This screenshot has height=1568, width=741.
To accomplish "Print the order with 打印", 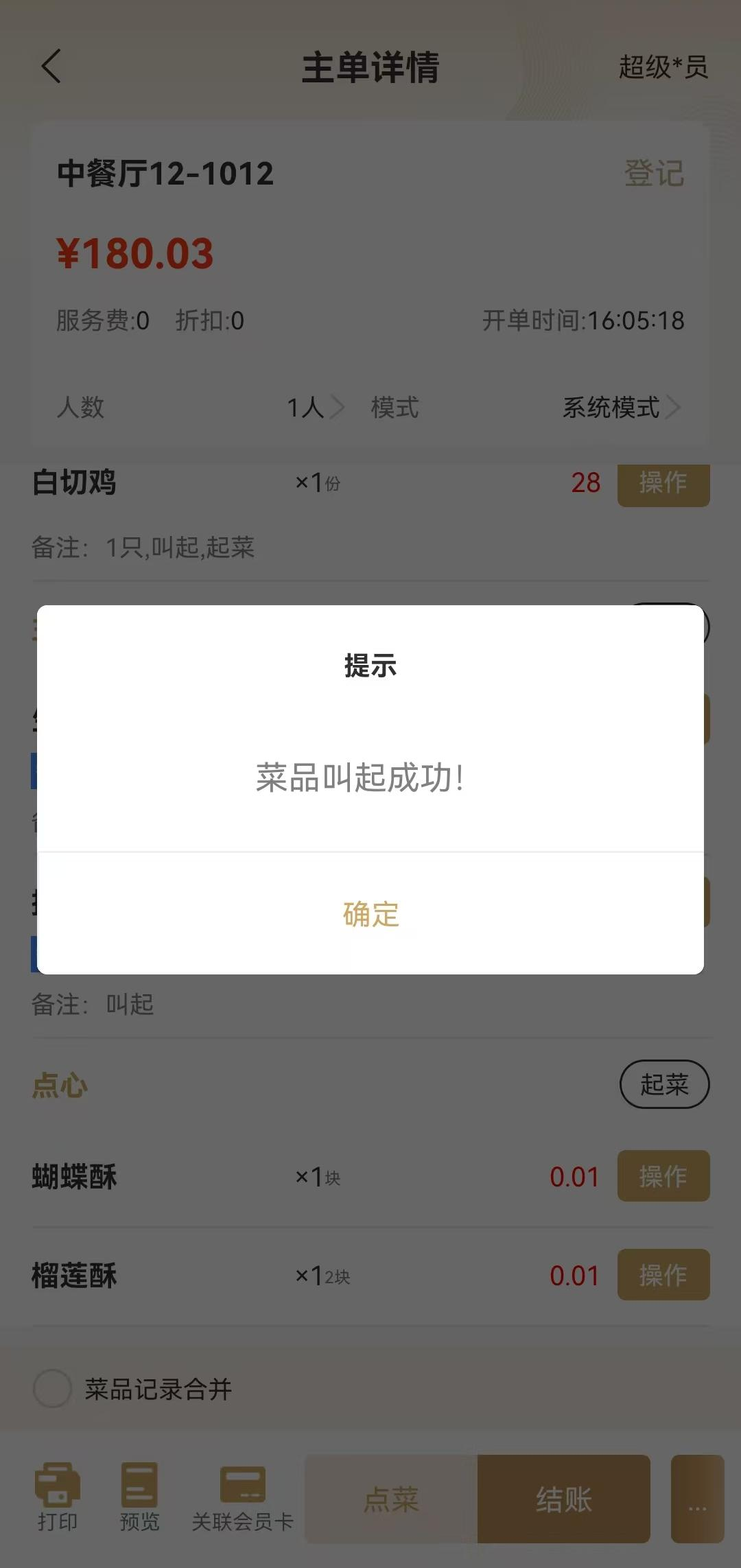I will click(x=57, y=1498).
